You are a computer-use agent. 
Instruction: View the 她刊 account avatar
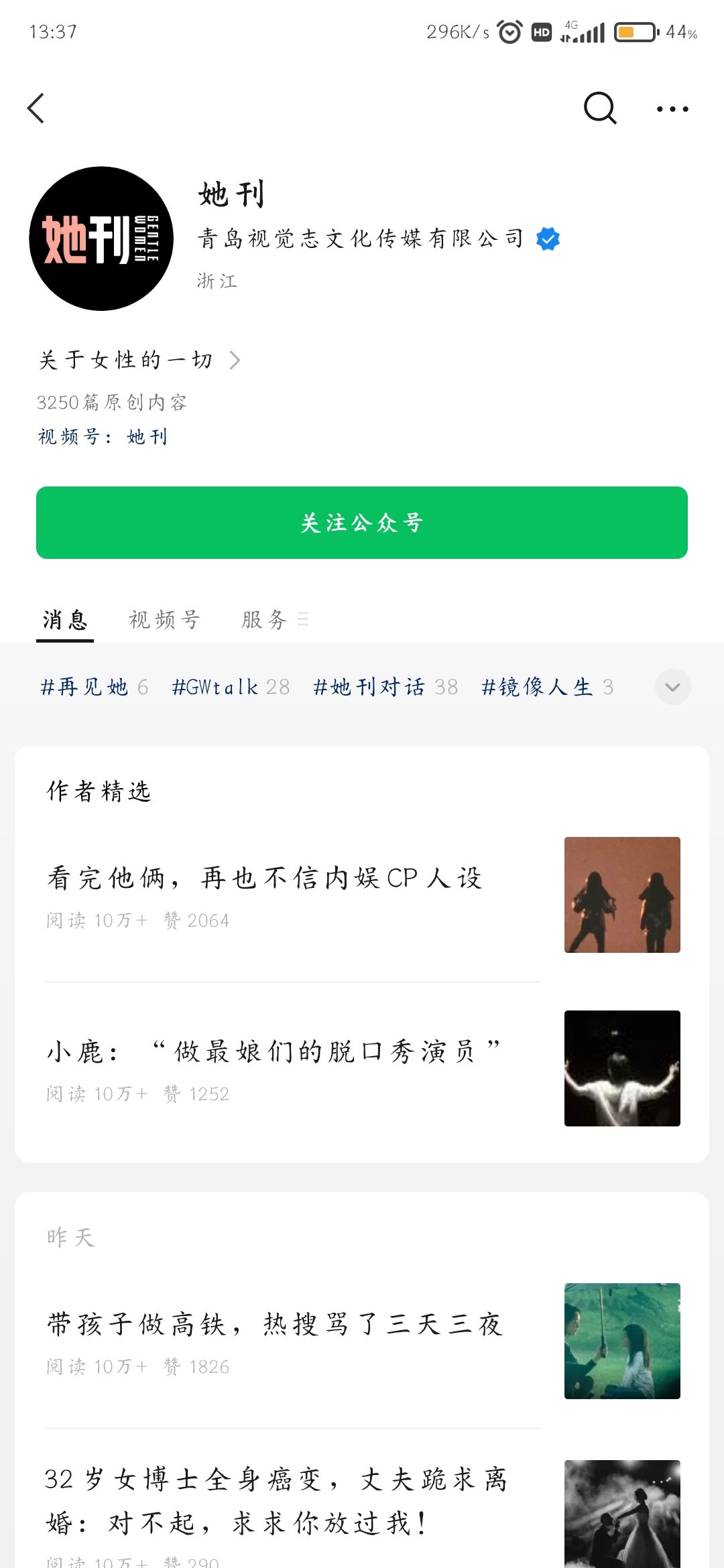[101, 239]
